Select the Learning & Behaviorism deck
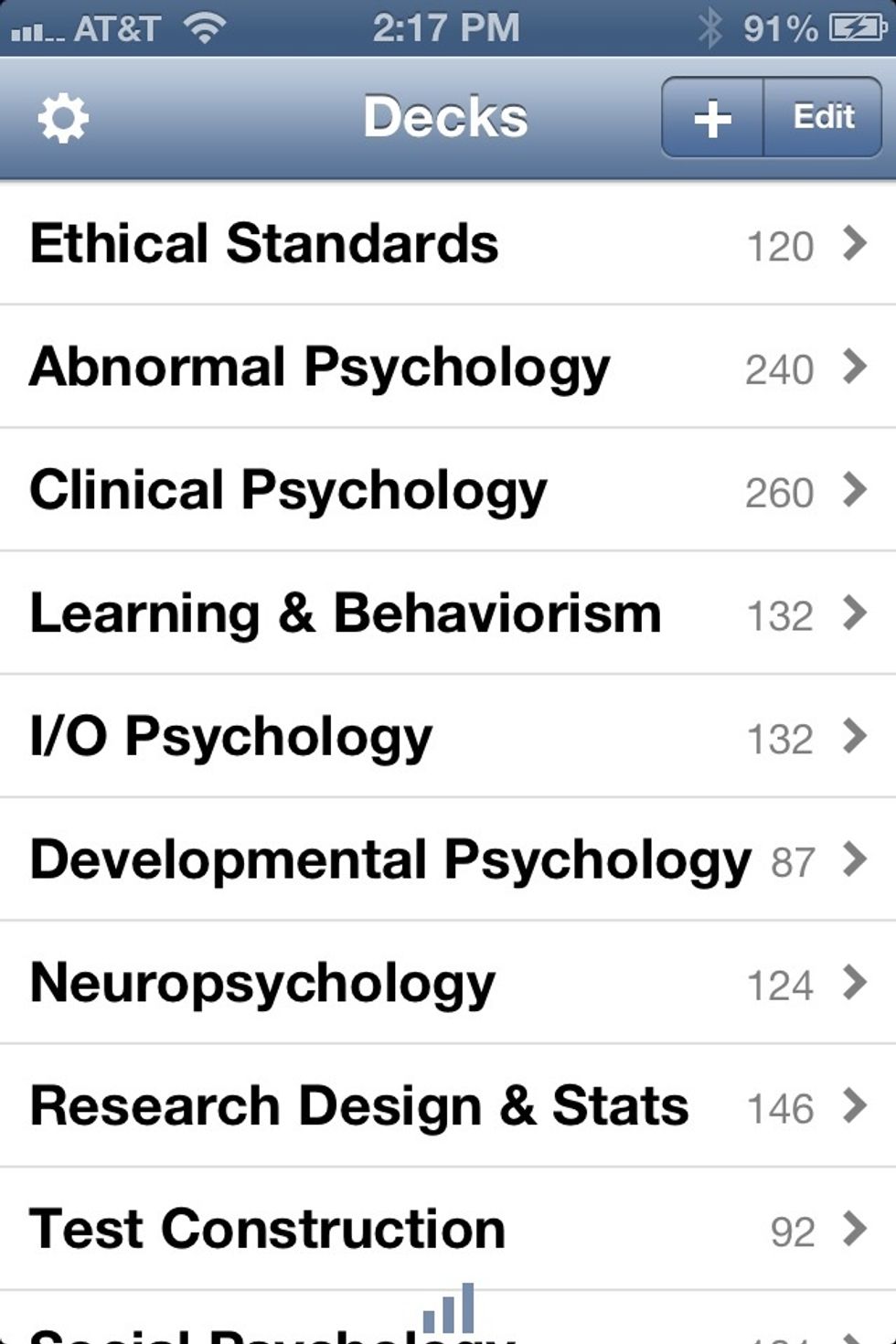Viewport: 896px width, 1344px height. point(347,613)
